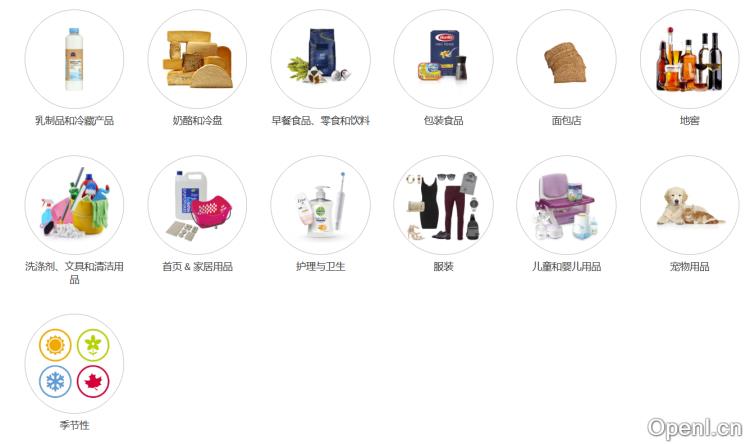Browse 早餐食品、零食和饮料 category
The height and width of the screenshot is (444, 750).
click(x=320, y=60)
